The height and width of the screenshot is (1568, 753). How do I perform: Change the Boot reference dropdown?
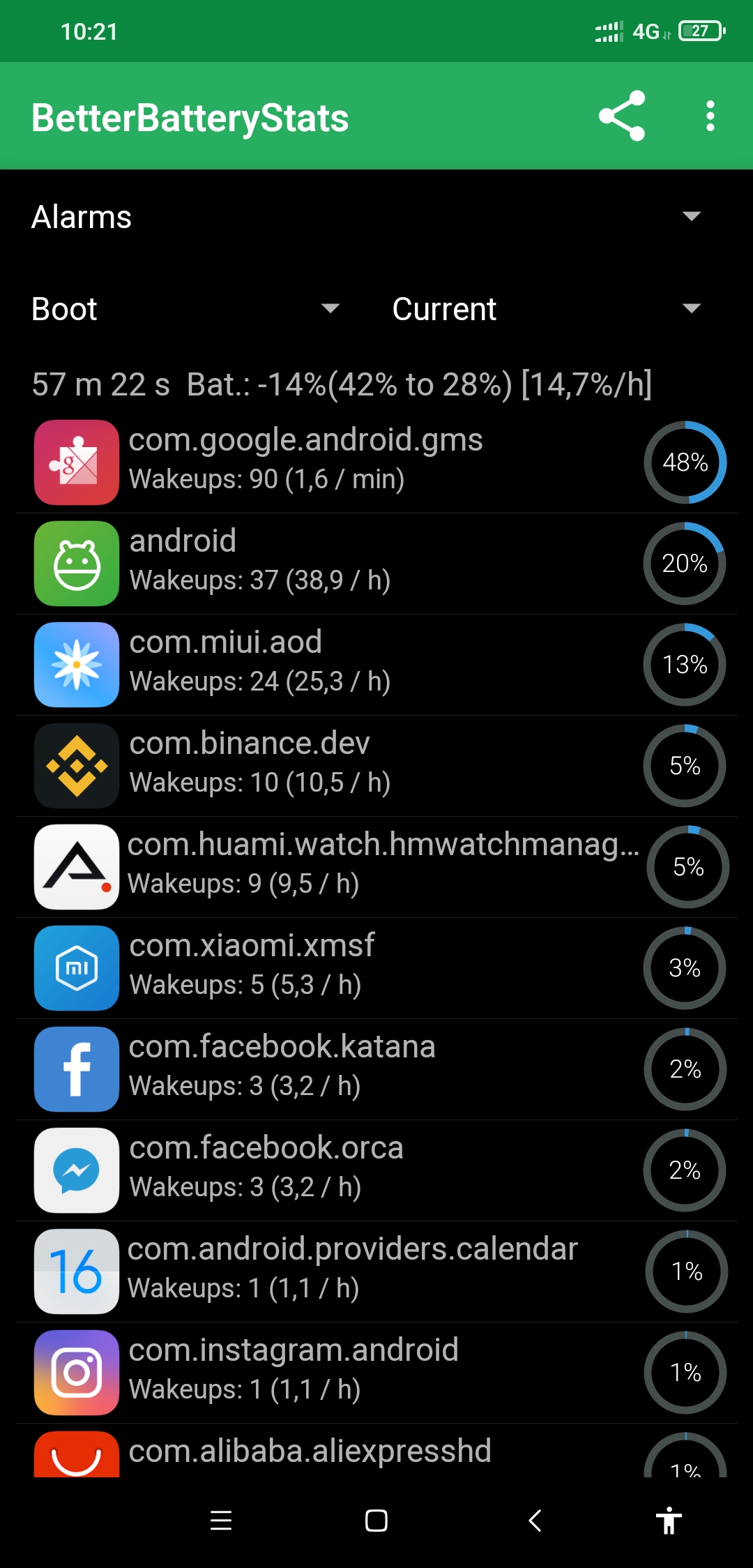click(185, 309)
